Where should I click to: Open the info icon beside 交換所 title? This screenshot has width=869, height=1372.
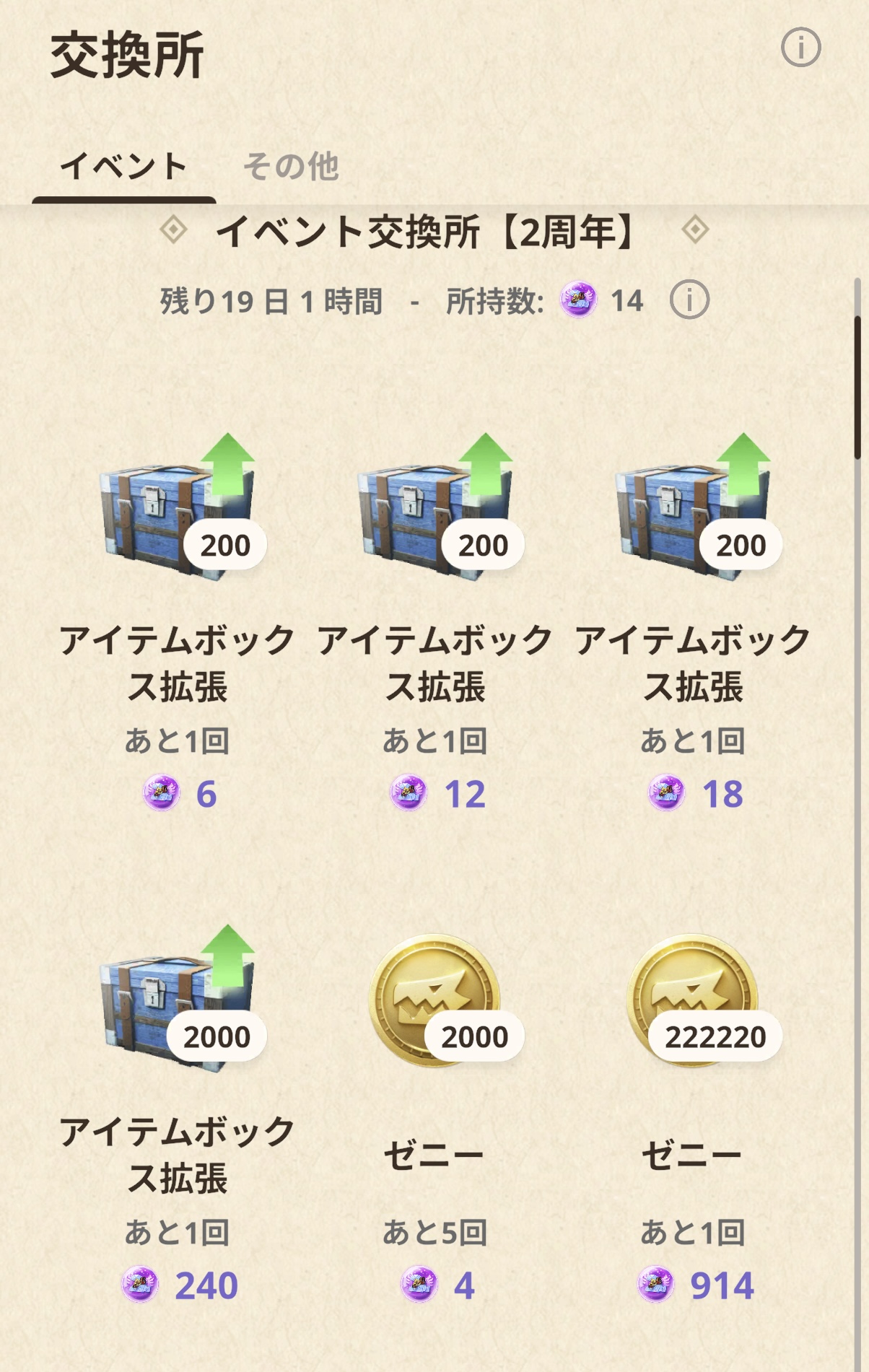[800, 48]
